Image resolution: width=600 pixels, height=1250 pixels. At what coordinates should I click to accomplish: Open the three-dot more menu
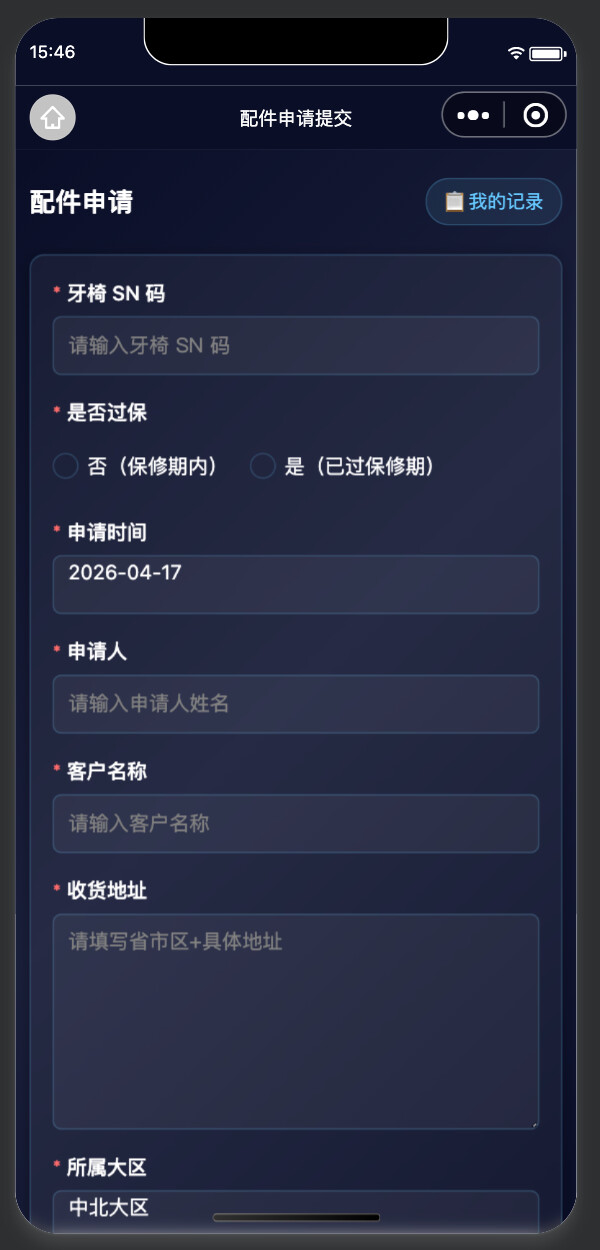tap(473, 116)
